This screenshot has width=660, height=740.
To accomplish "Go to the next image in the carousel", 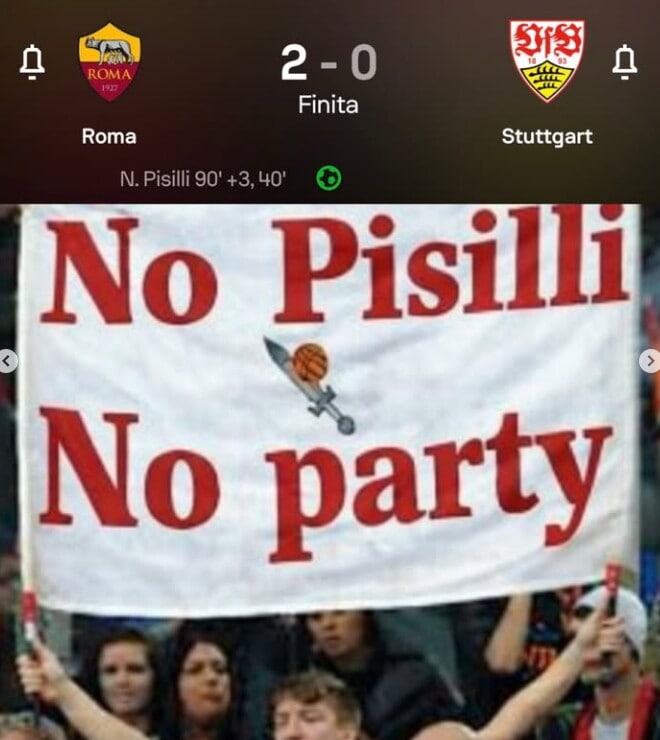I will pyautogui.click(x=651, y=361).
